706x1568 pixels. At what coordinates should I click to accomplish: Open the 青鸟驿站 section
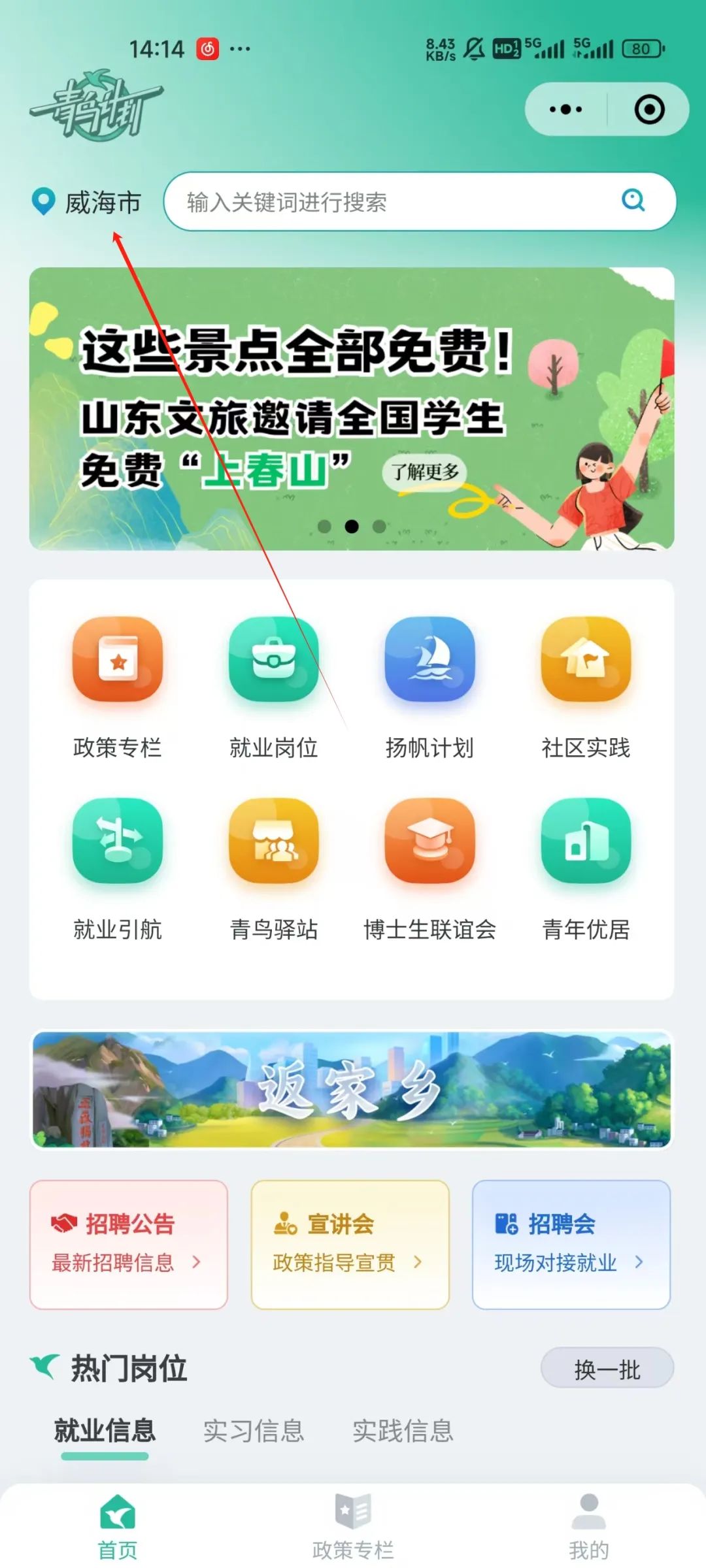point(273,868)
